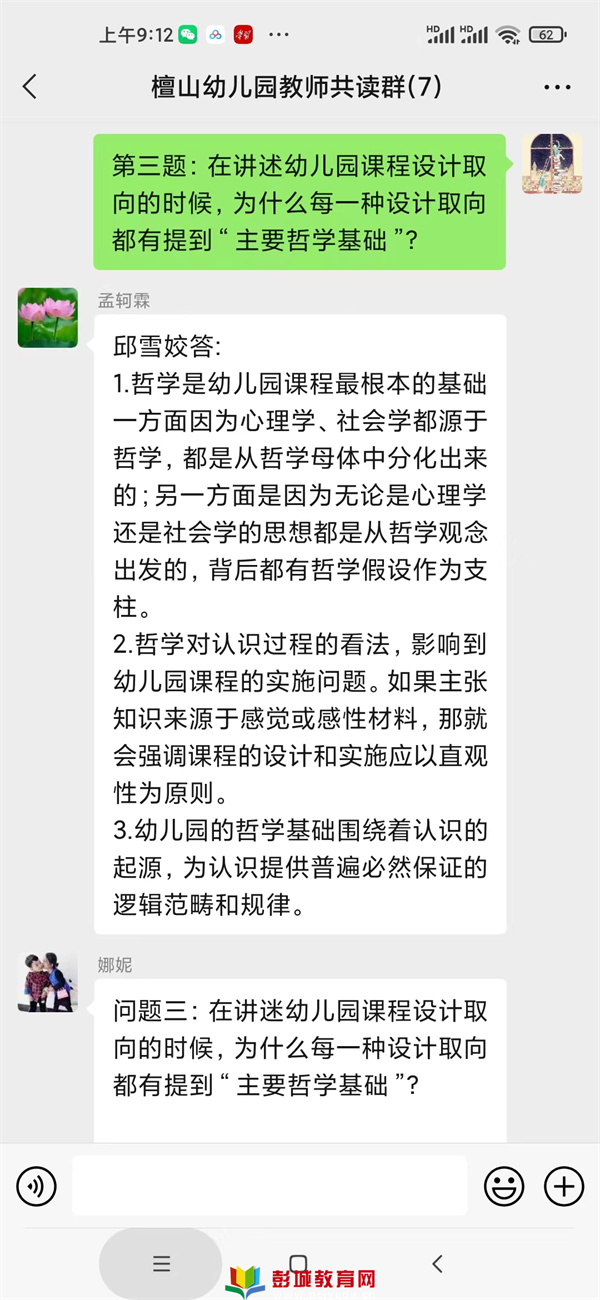Go back from the group chat
The image size is (600, 1300).
[x=29, y=87]
